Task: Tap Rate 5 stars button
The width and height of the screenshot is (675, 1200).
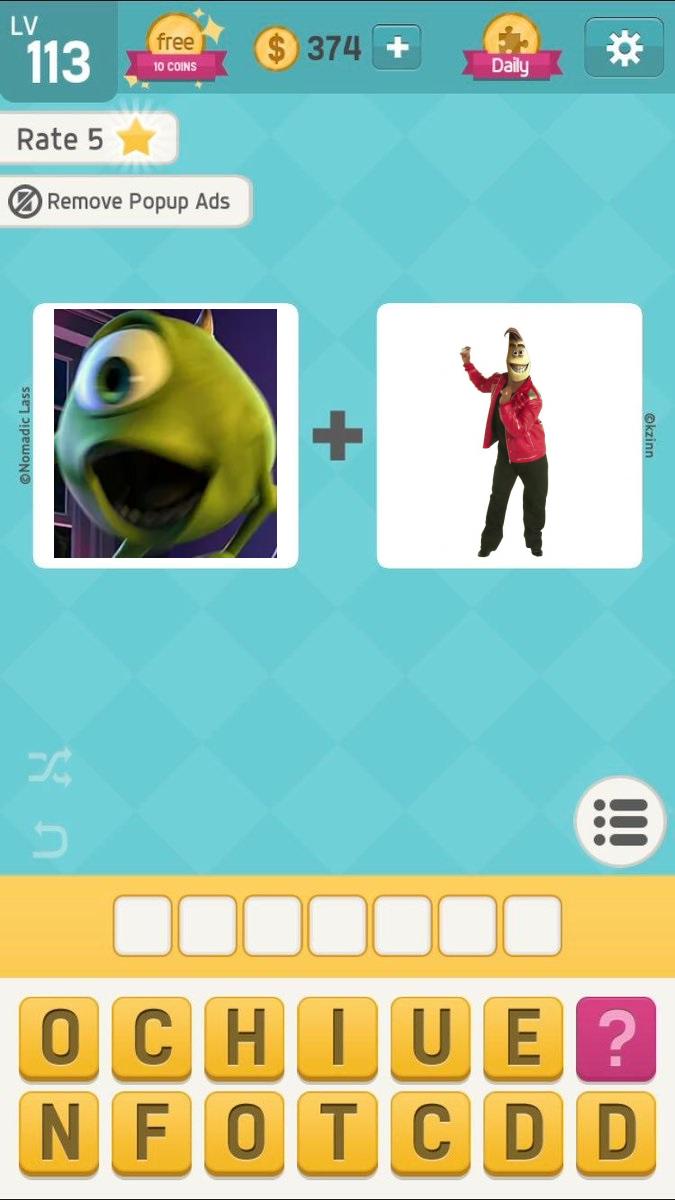Action: 88,139
